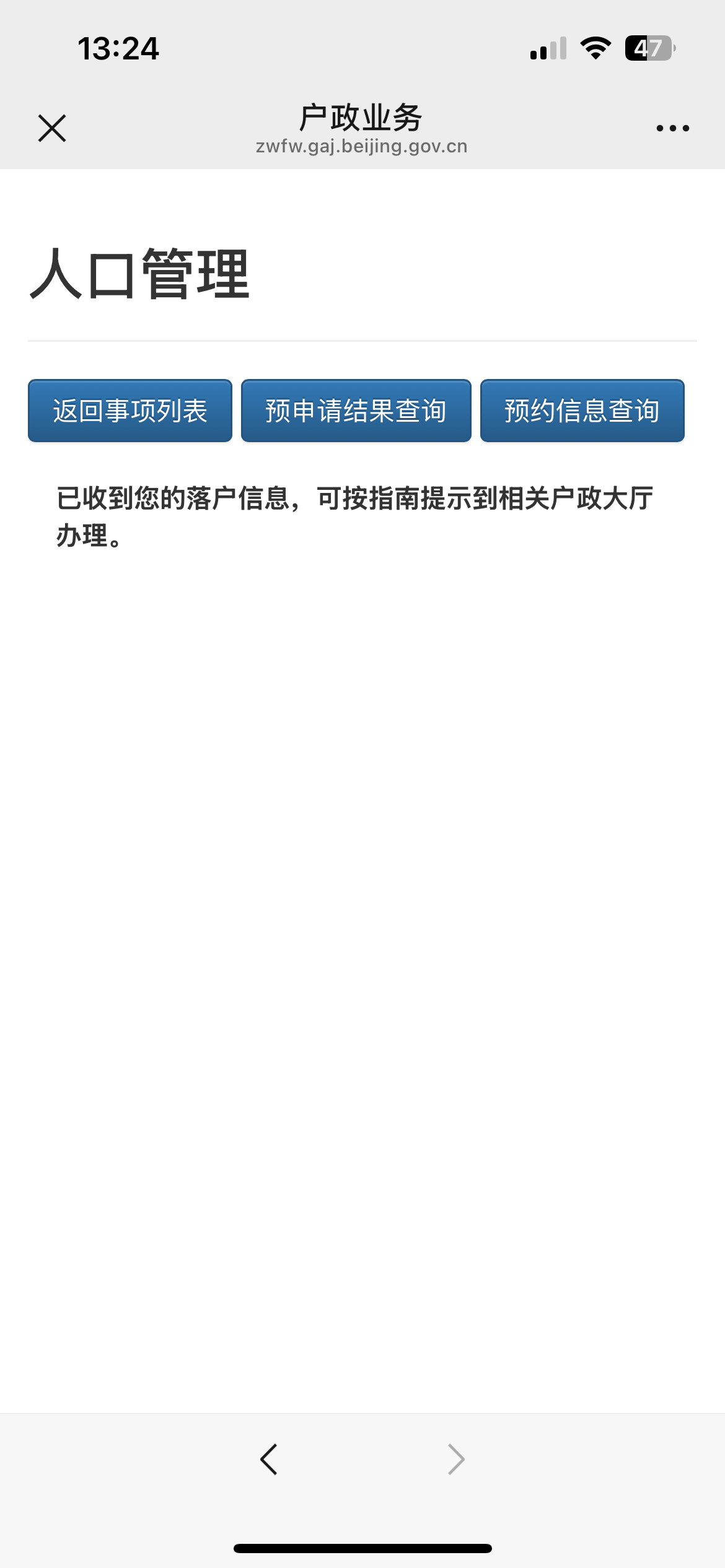Image resolution: width=725 pixels, height=1568 pixels.
Task: Tap the 返回事项列表 button
Action: 130,411
